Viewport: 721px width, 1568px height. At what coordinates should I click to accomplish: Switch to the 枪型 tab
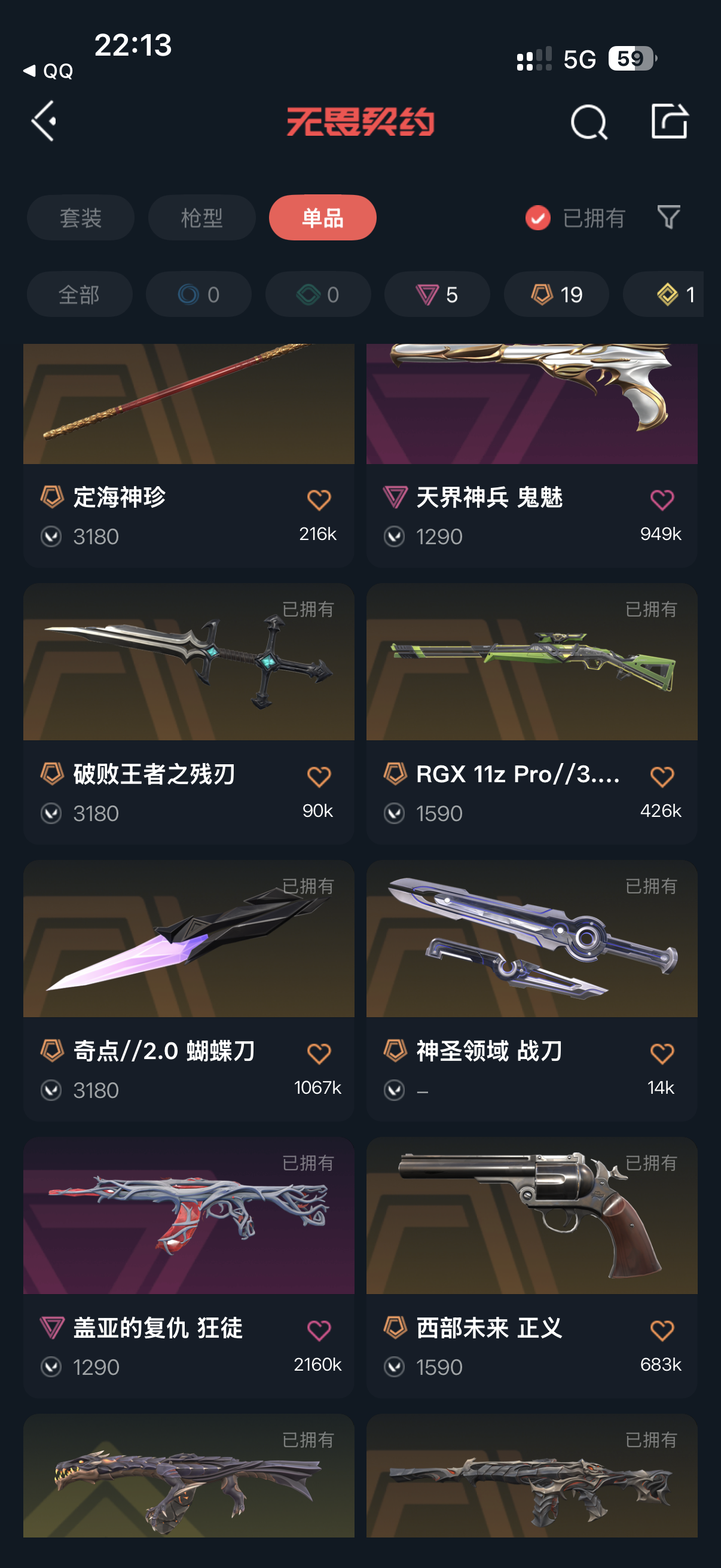coord(201,217)
